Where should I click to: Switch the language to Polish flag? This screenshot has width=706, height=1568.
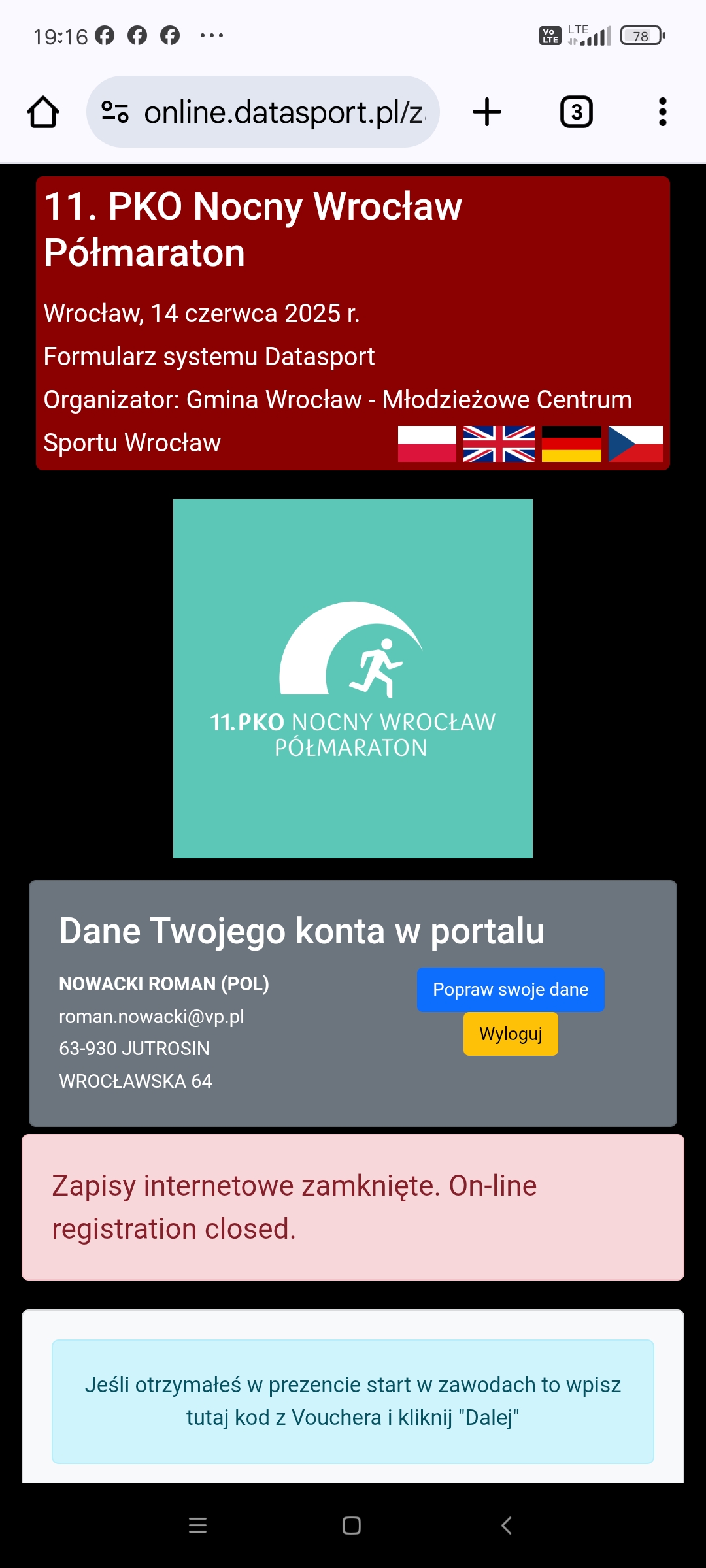point(427,444)
